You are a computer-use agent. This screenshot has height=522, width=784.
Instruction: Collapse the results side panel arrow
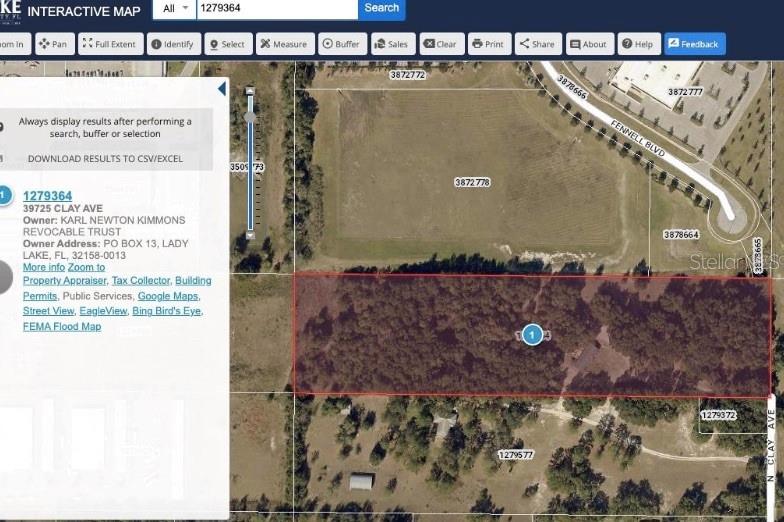(x=221, y=89)
